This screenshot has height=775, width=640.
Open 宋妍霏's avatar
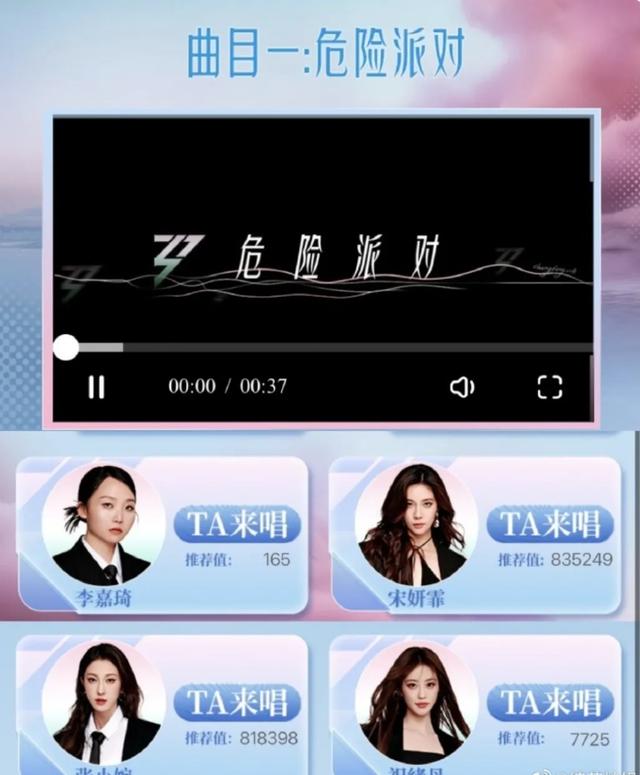415,525
